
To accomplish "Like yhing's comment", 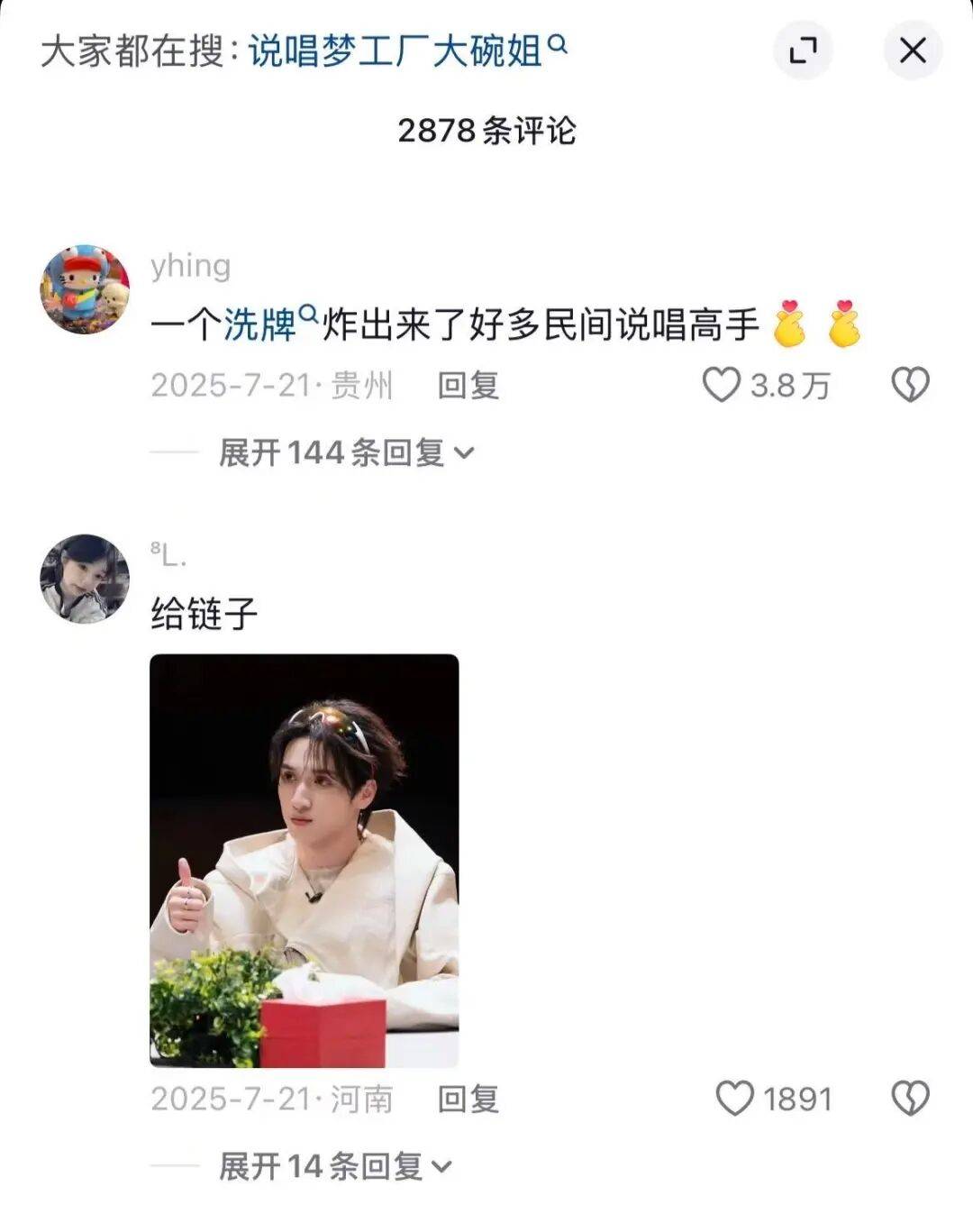I will point(722,386).
